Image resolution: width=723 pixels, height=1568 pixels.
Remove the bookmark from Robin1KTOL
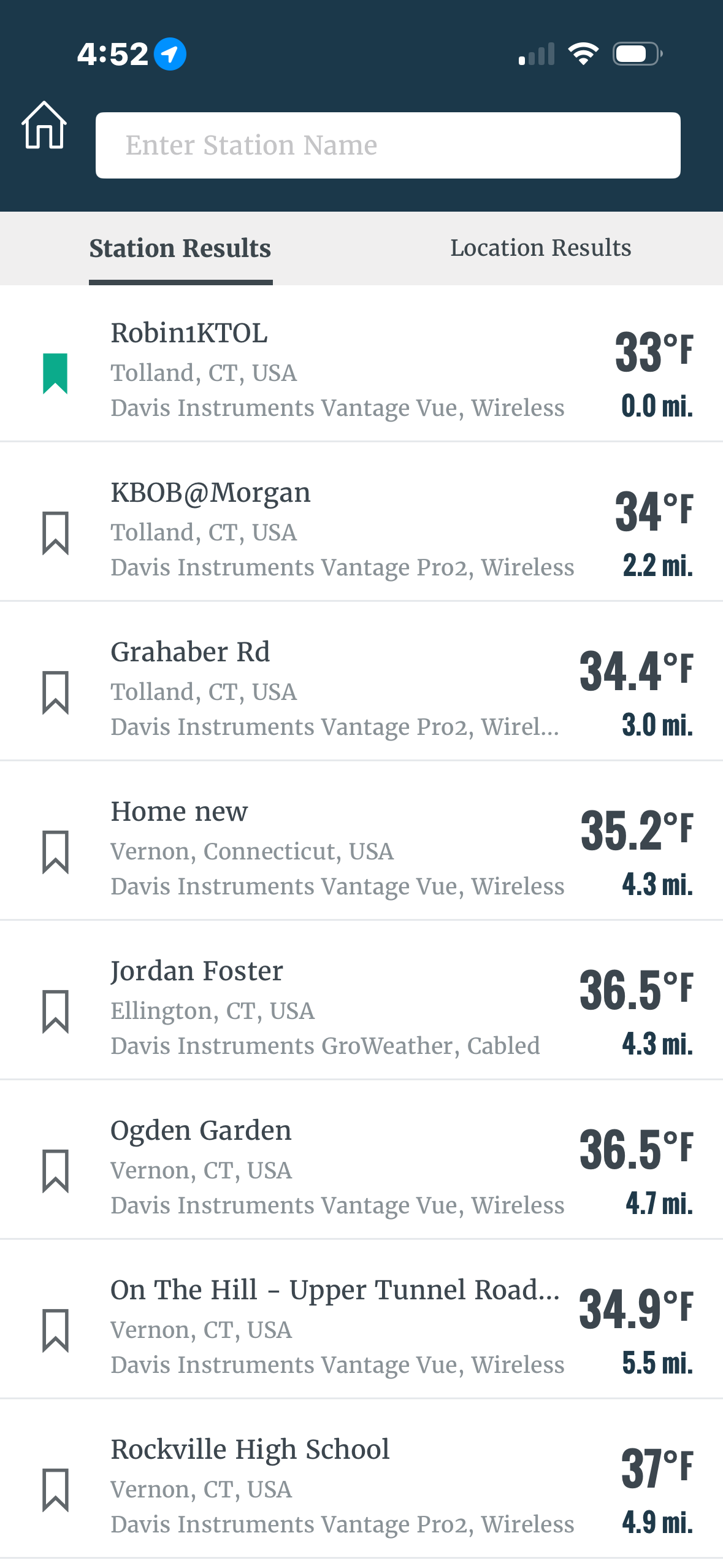pyautogui.click(x=55, y=373)
